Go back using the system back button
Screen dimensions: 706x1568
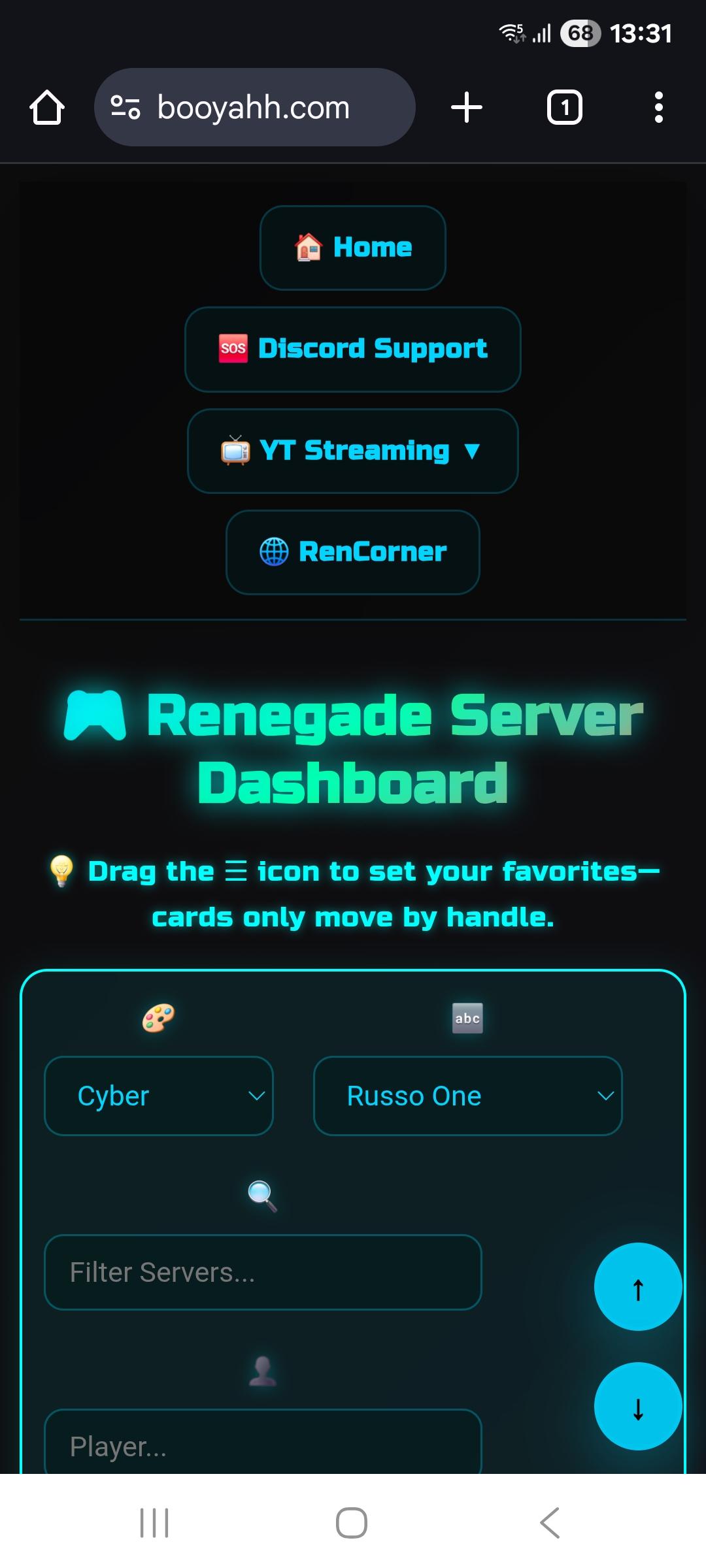550,1523
